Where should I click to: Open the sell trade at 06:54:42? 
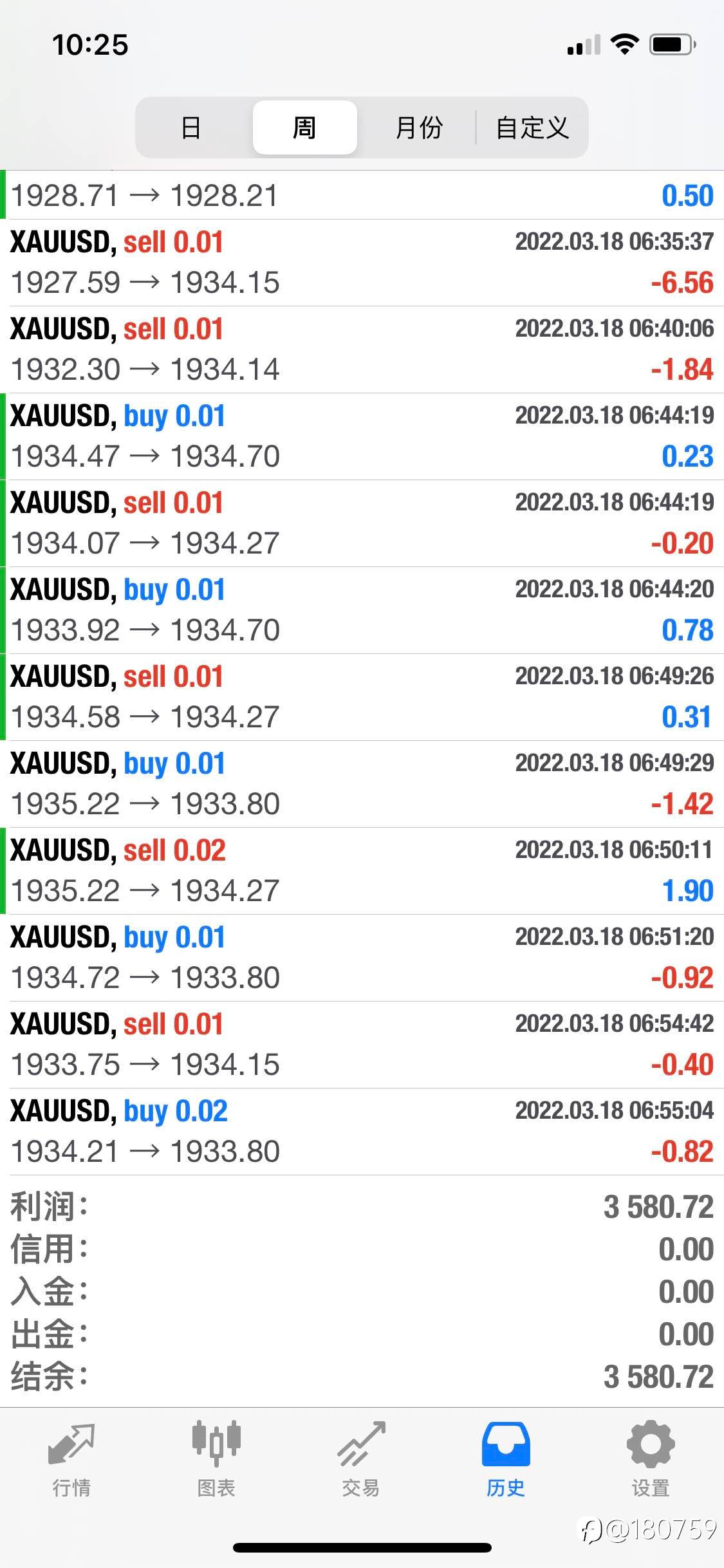[362, 1045]
